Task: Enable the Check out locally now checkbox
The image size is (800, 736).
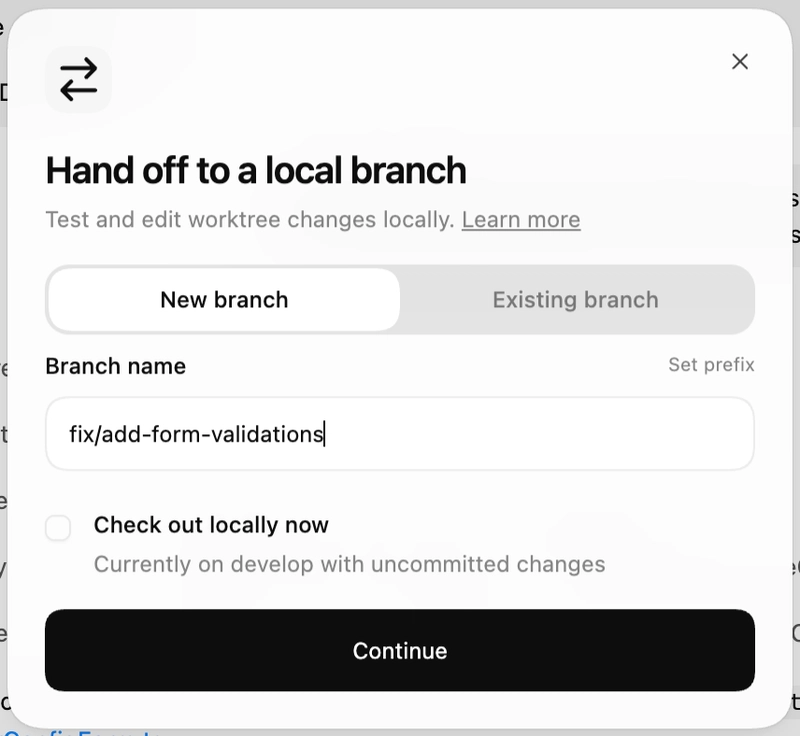Action: 59,528
